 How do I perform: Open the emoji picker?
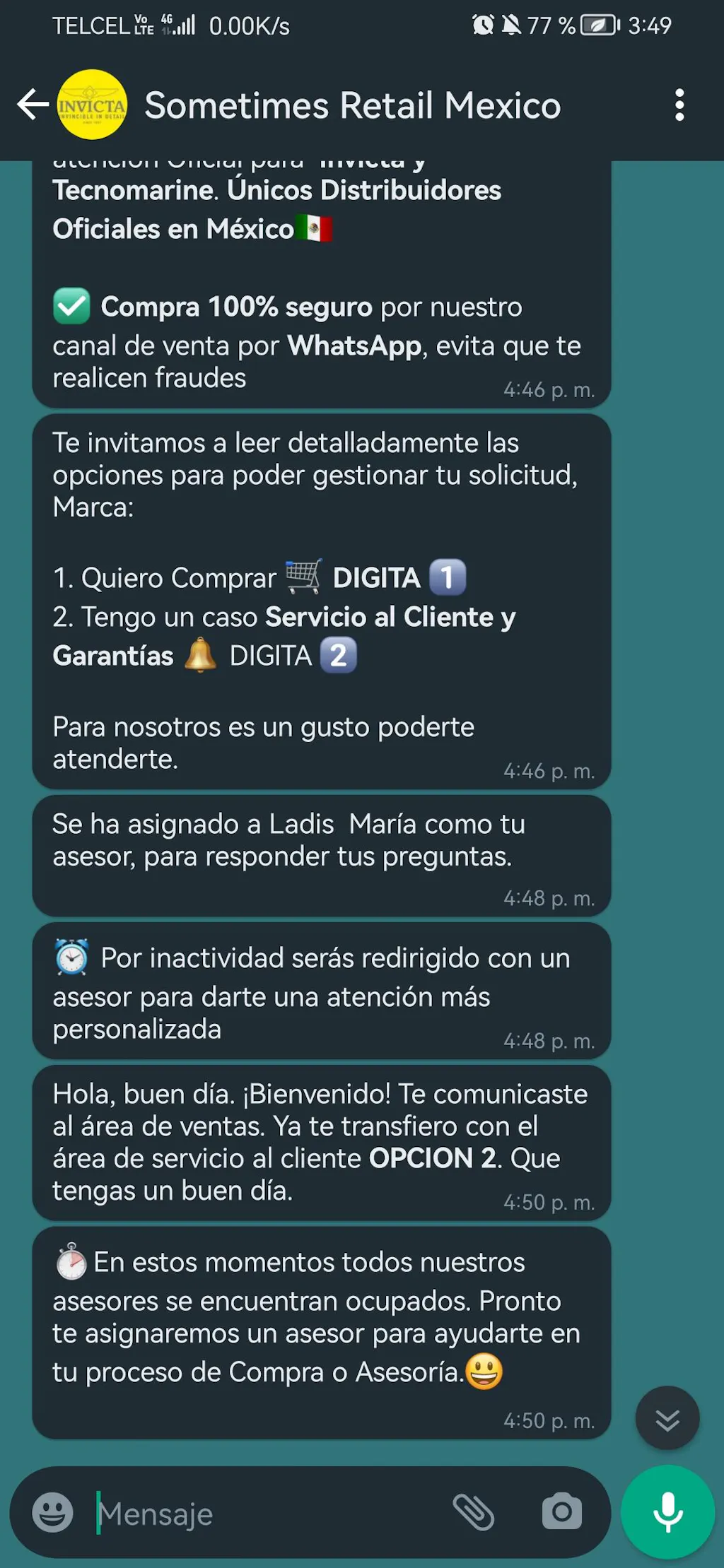click(x=52, y=1512)
